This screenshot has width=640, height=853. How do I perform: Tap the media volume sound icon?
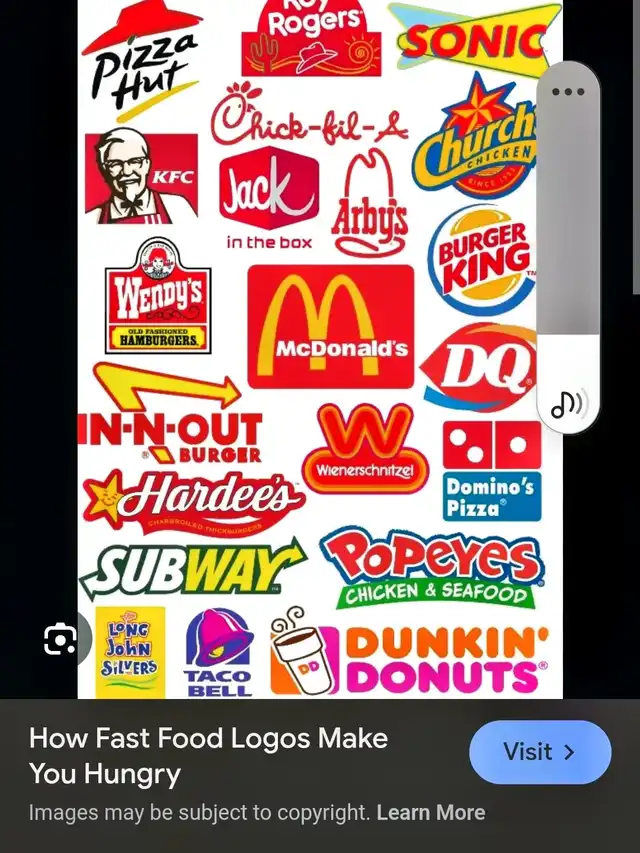pos(568,404)
